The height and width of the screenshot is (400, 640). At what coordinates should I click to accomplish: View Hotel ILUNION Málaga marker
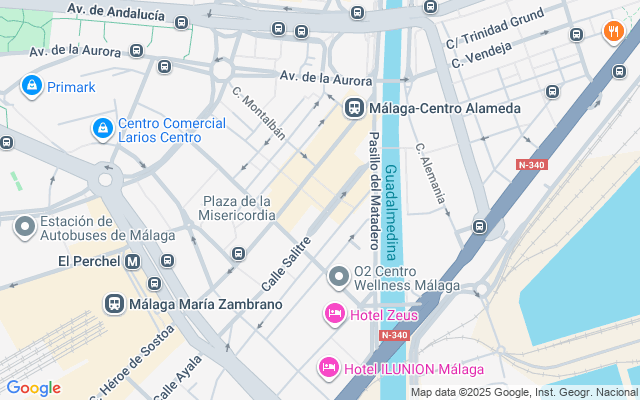coord(329,368)
